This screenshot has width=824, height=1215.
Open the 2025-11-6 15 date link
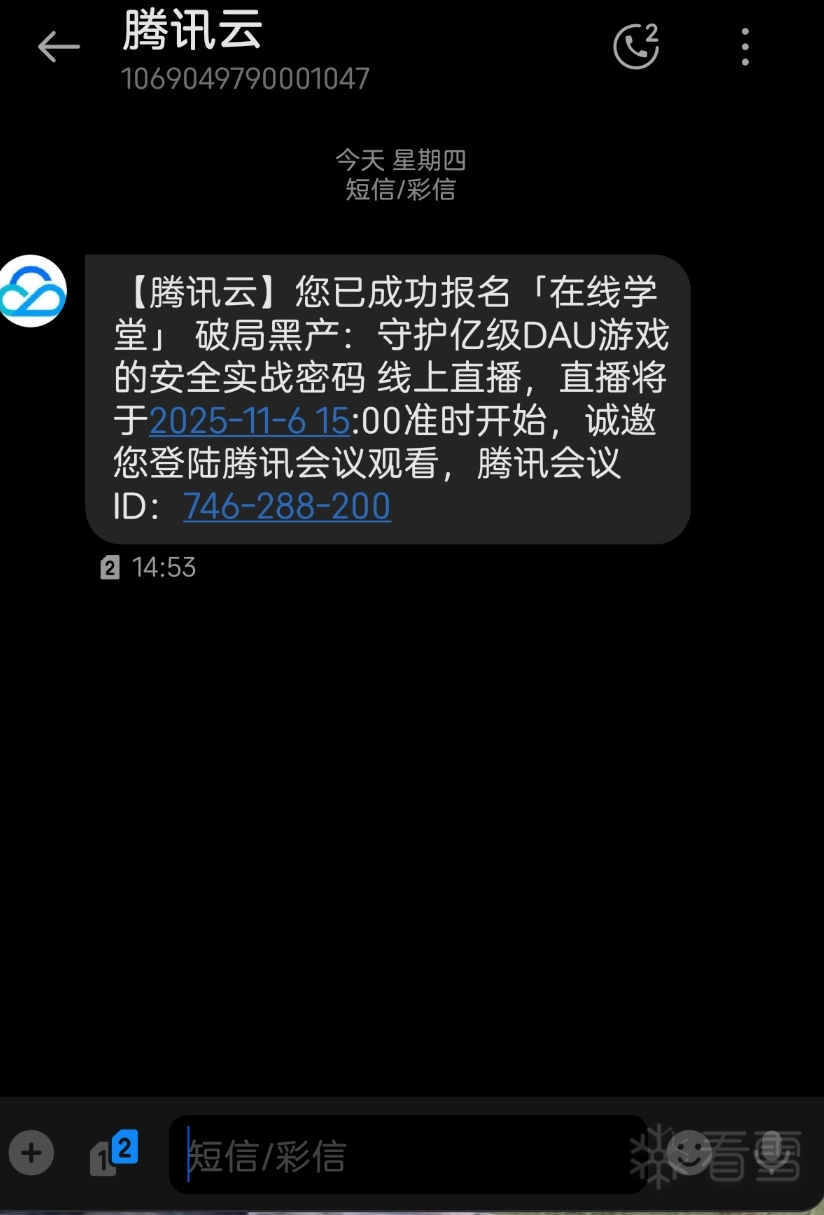click(x=249, y=421)
